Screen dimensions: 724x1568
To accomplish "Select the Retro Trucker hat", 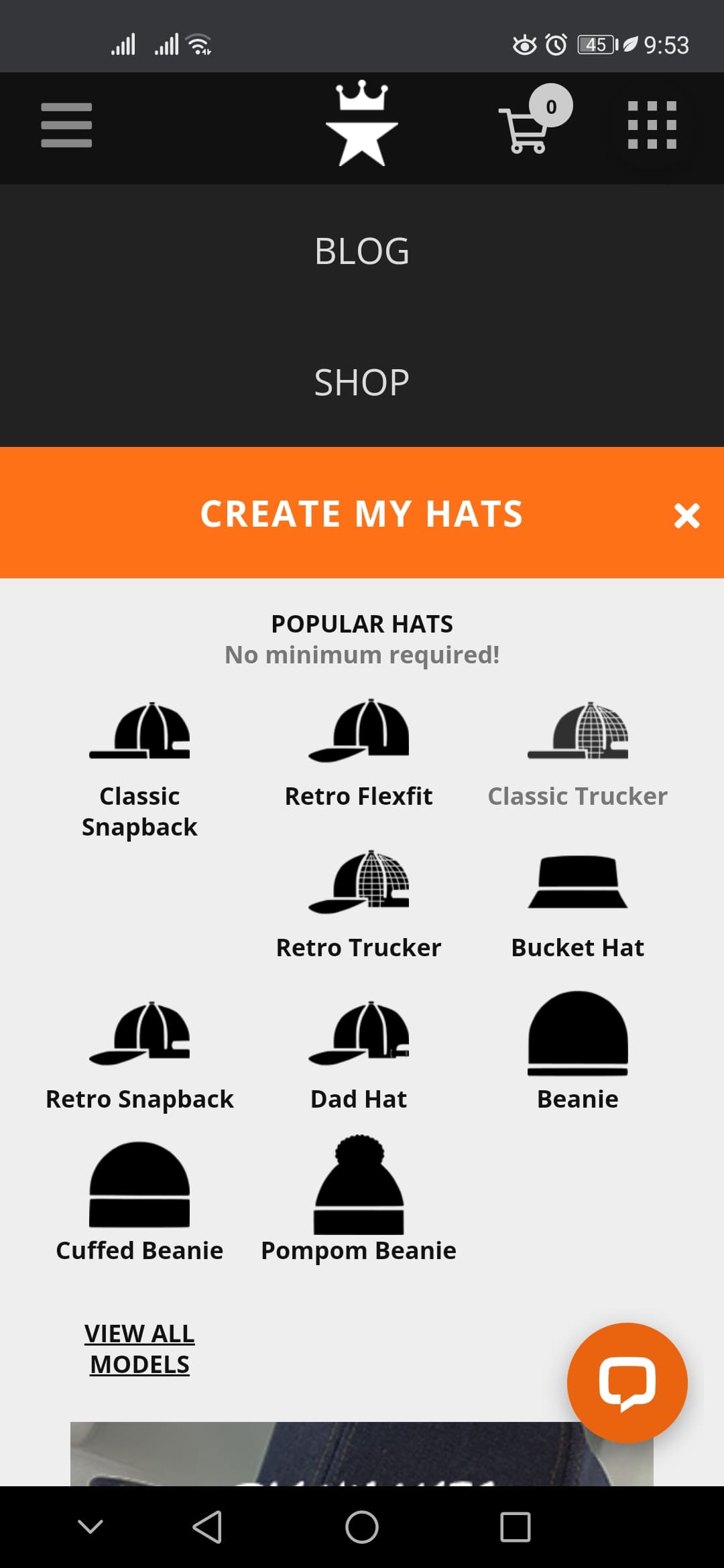I will [359, 906].
